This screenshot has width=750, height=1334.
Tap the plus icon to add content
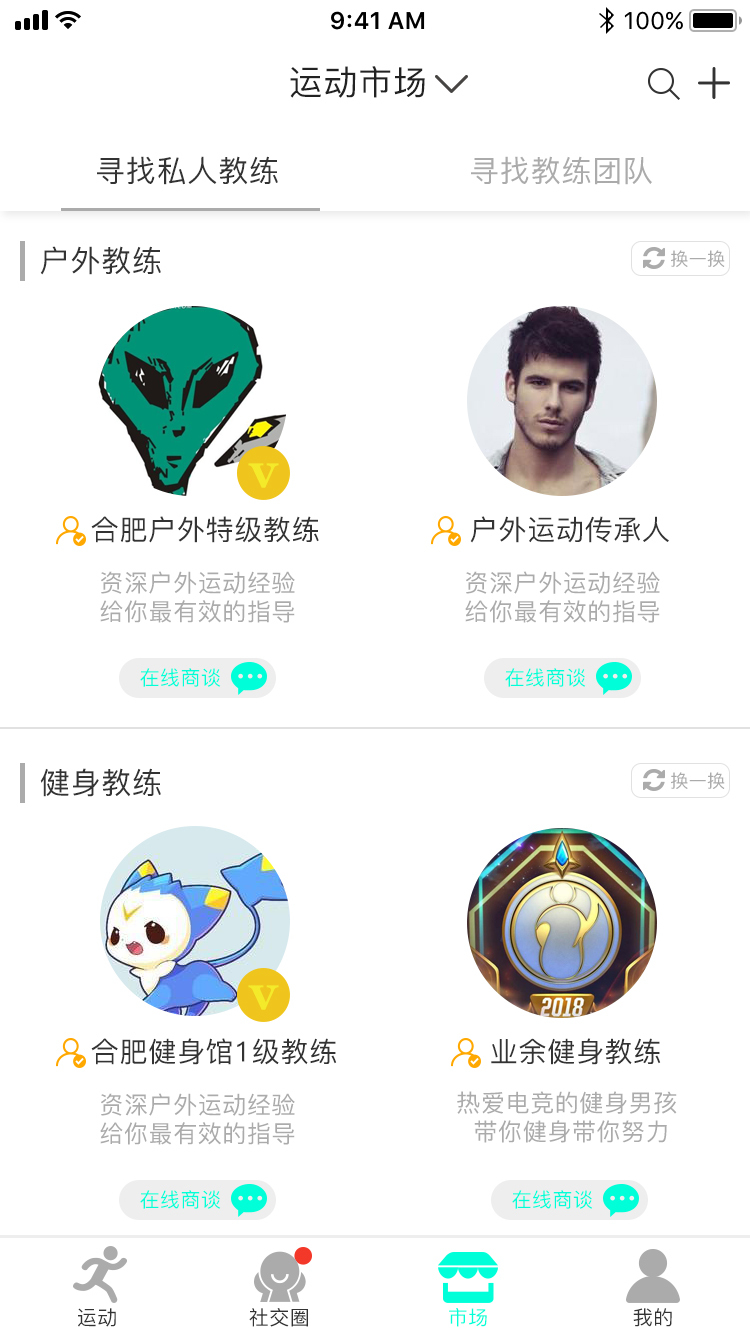[714, 84]
